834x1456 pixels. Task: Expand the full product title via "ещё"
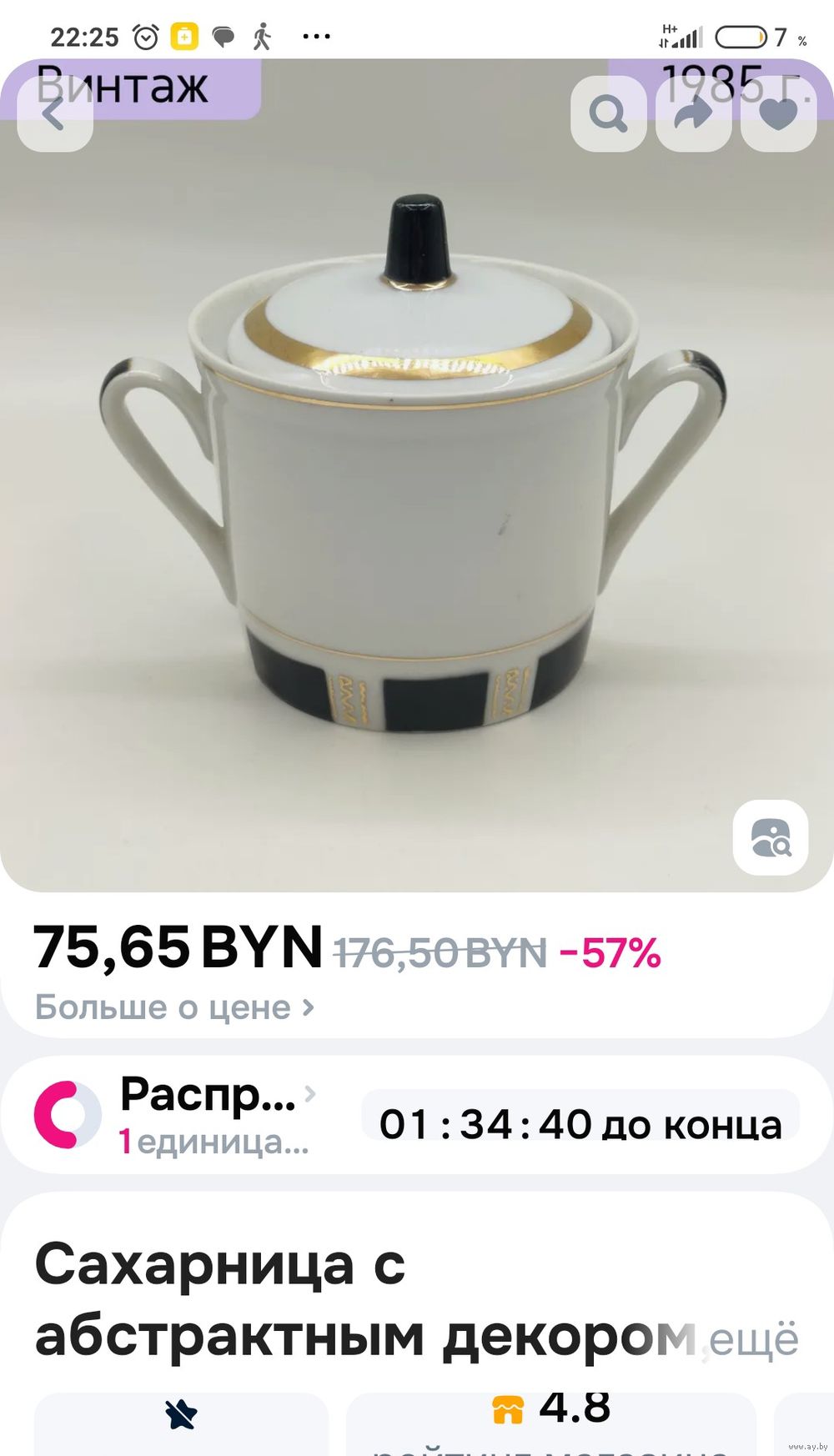(x=754, y=1338)
